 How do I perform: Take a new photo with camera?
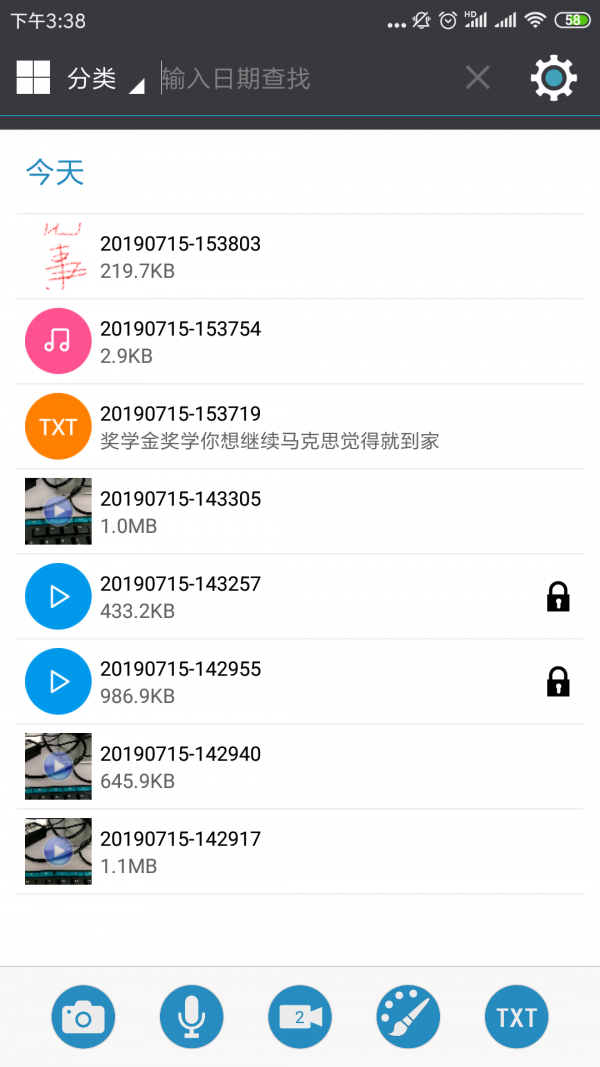(83, 1017)
